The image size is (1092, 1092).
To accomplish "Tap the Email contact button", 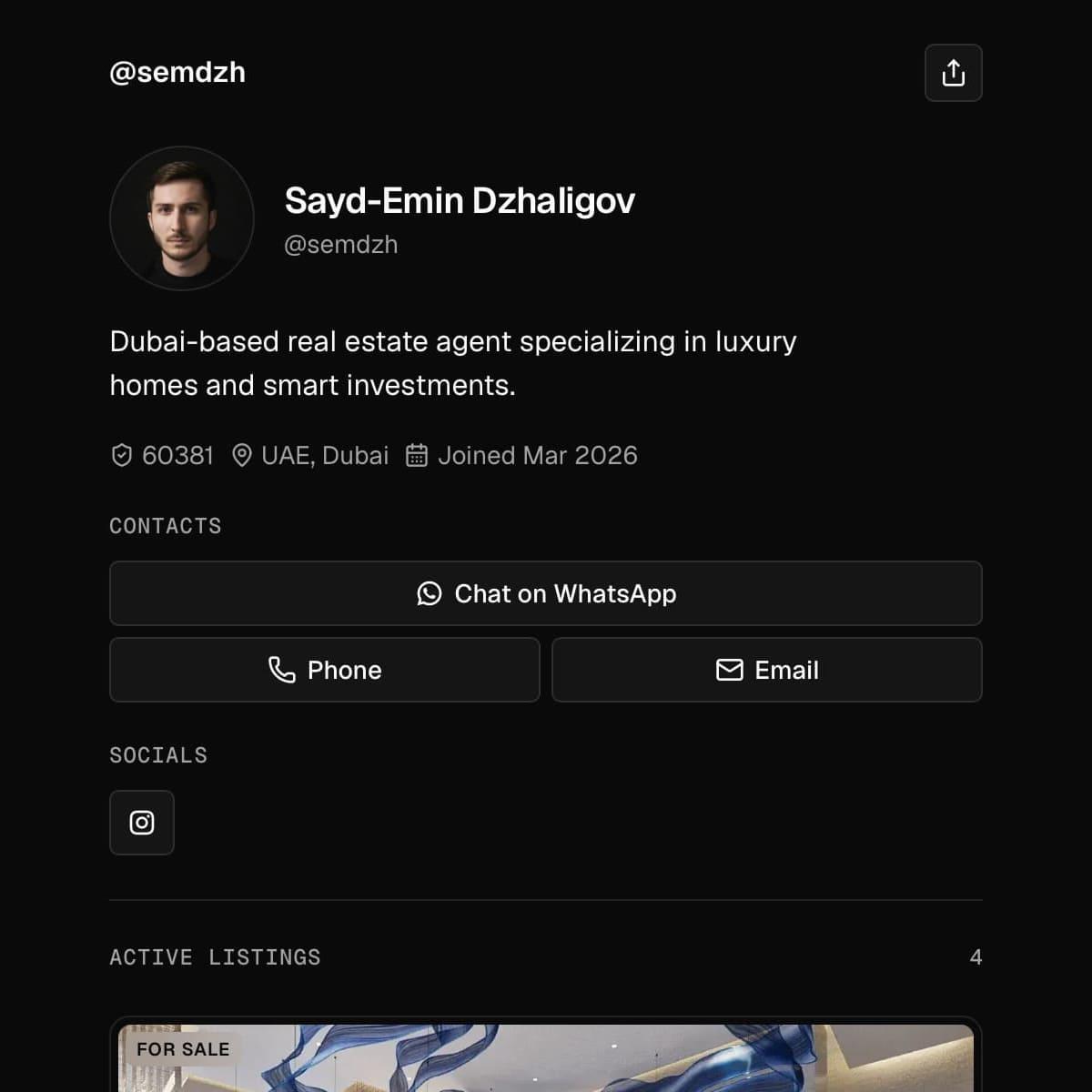I will [x=766, y=670].
